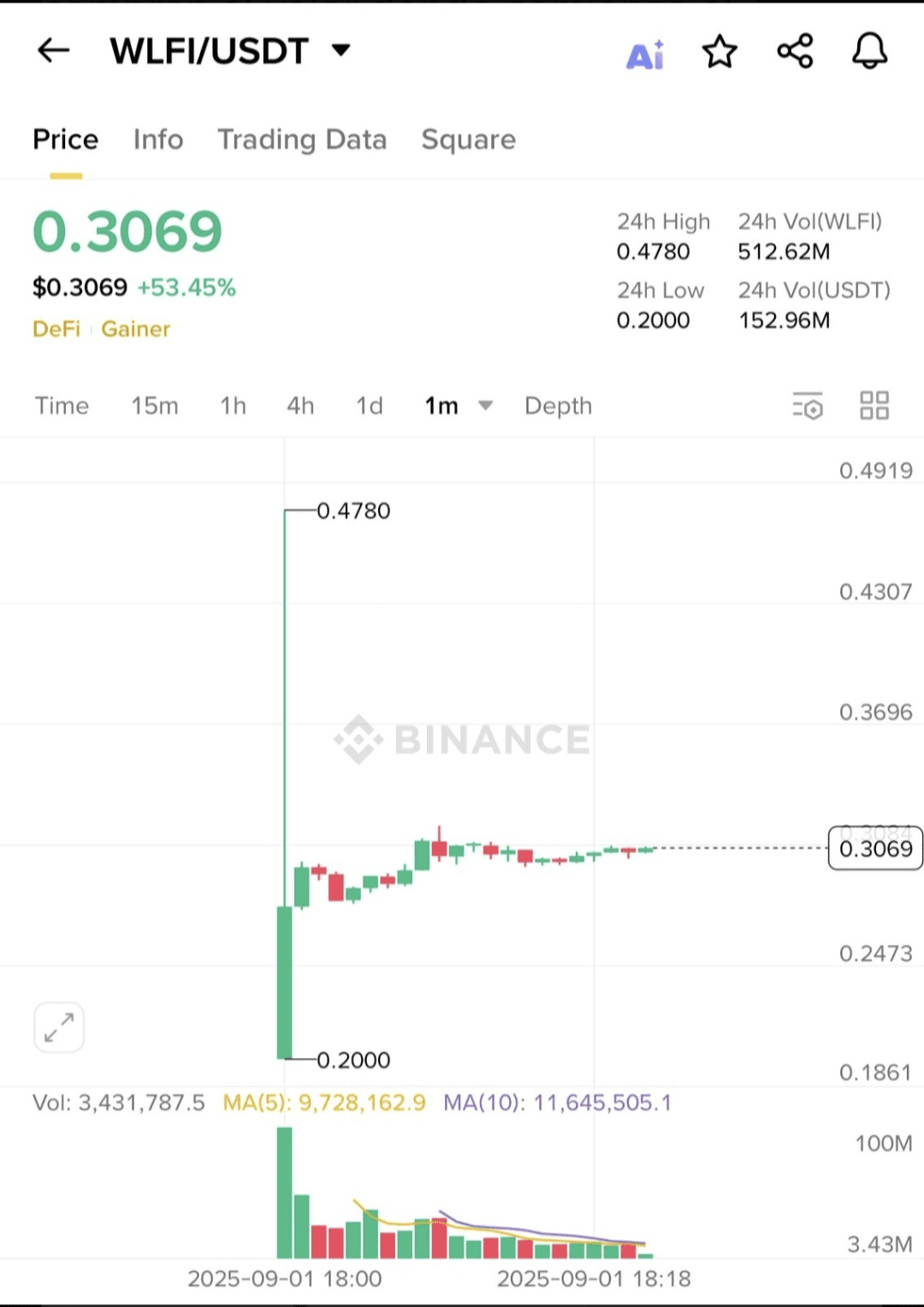The height and width of the screenshot is (1307, 924).
Task: Go back using the arrow
Action: [53, 50]
